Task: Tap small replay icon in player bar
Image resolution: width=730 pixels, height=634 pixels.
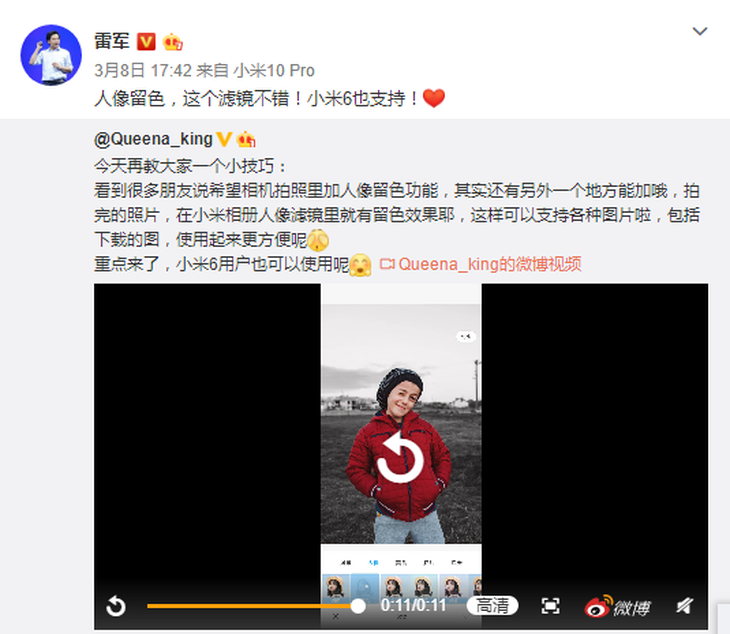Action: (115, 606)
